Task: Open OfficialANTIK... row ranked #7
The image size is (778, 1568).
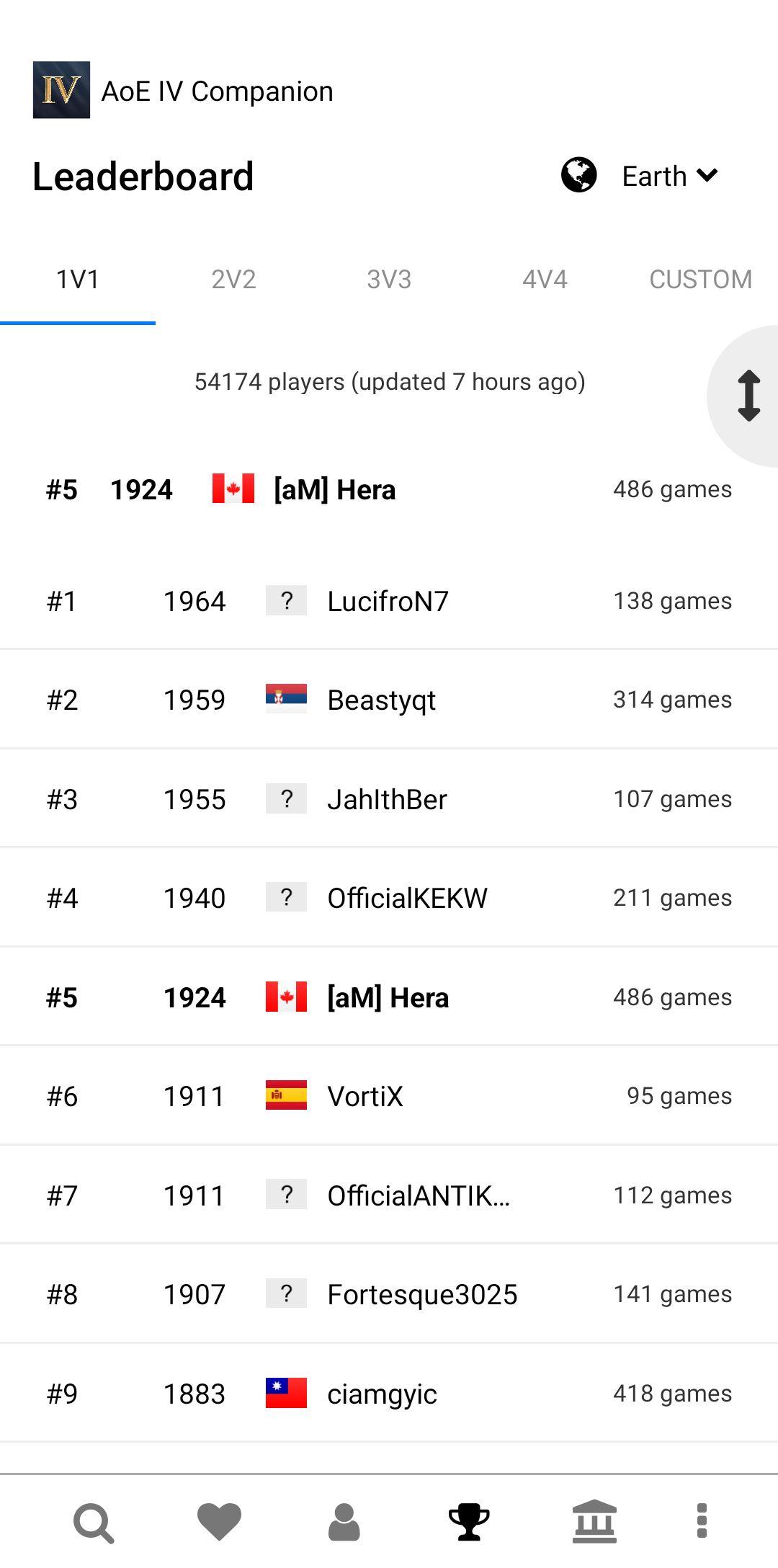Action: tap(389, 1195)
